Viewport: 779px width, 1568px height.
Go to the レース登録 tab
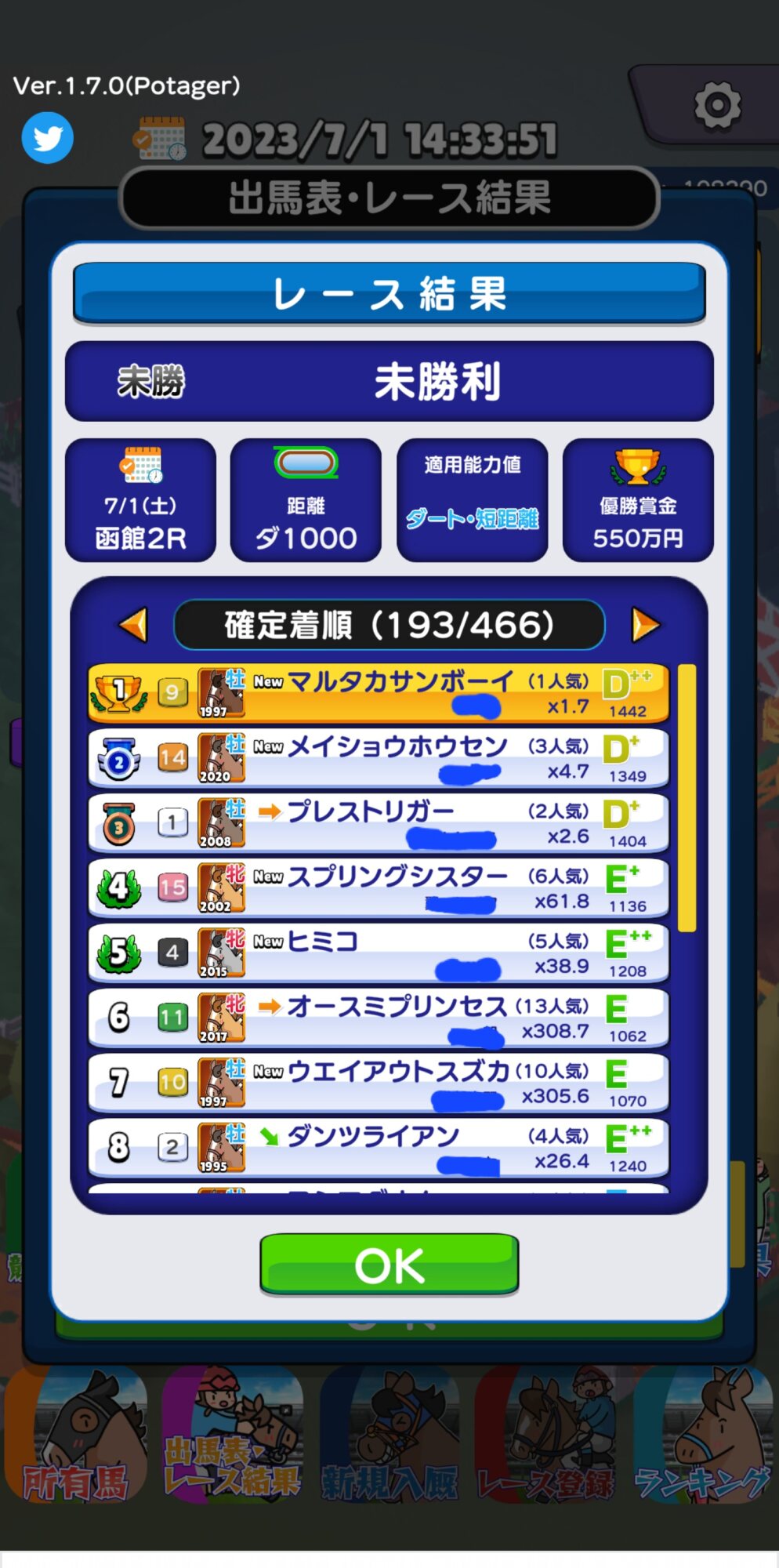coord(545,1435)
